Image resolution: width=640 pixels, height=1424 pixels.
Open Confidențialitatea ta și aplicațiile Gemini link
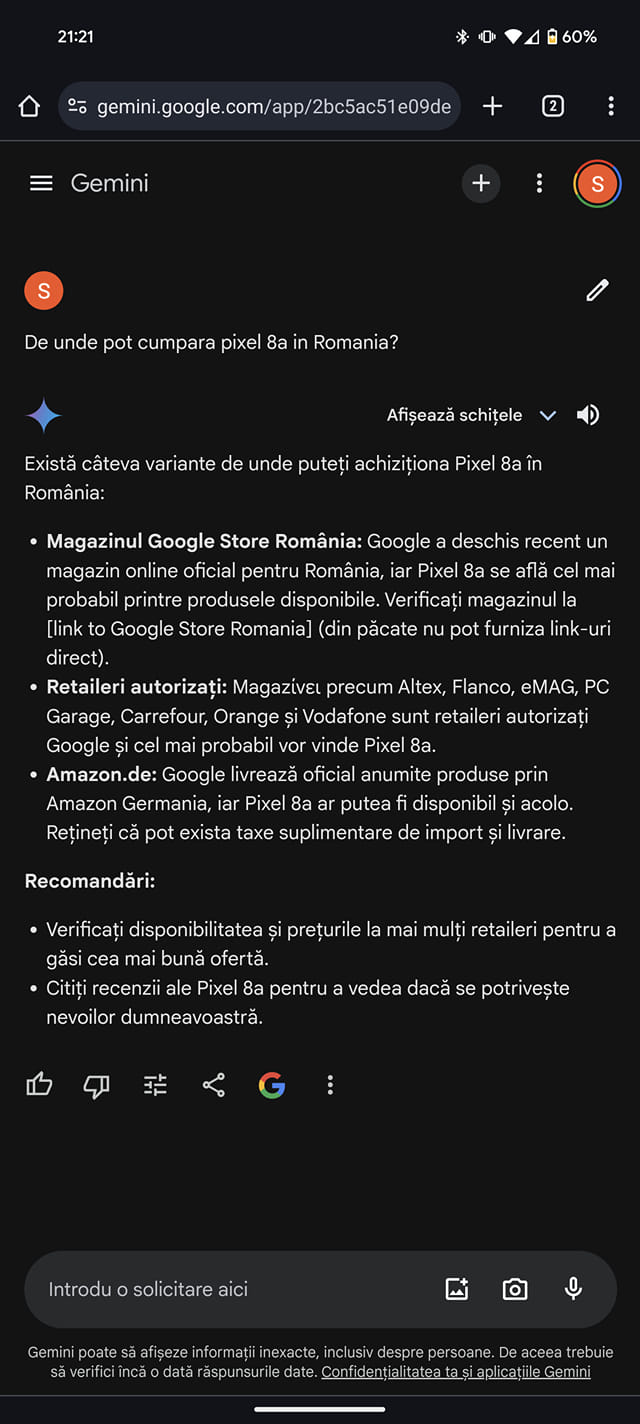pos(455,1372)
